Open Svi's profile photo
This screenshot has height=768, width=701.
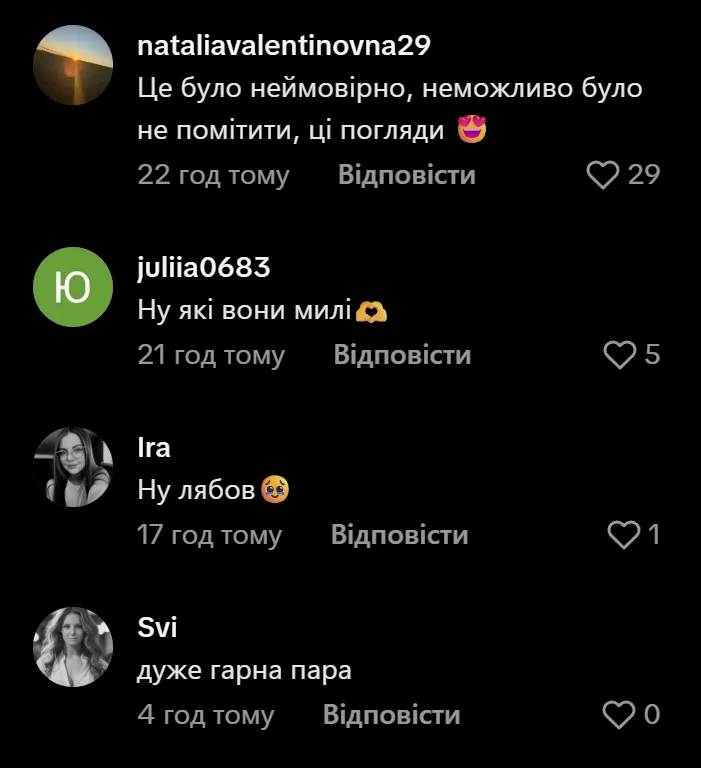click(73, 647)
